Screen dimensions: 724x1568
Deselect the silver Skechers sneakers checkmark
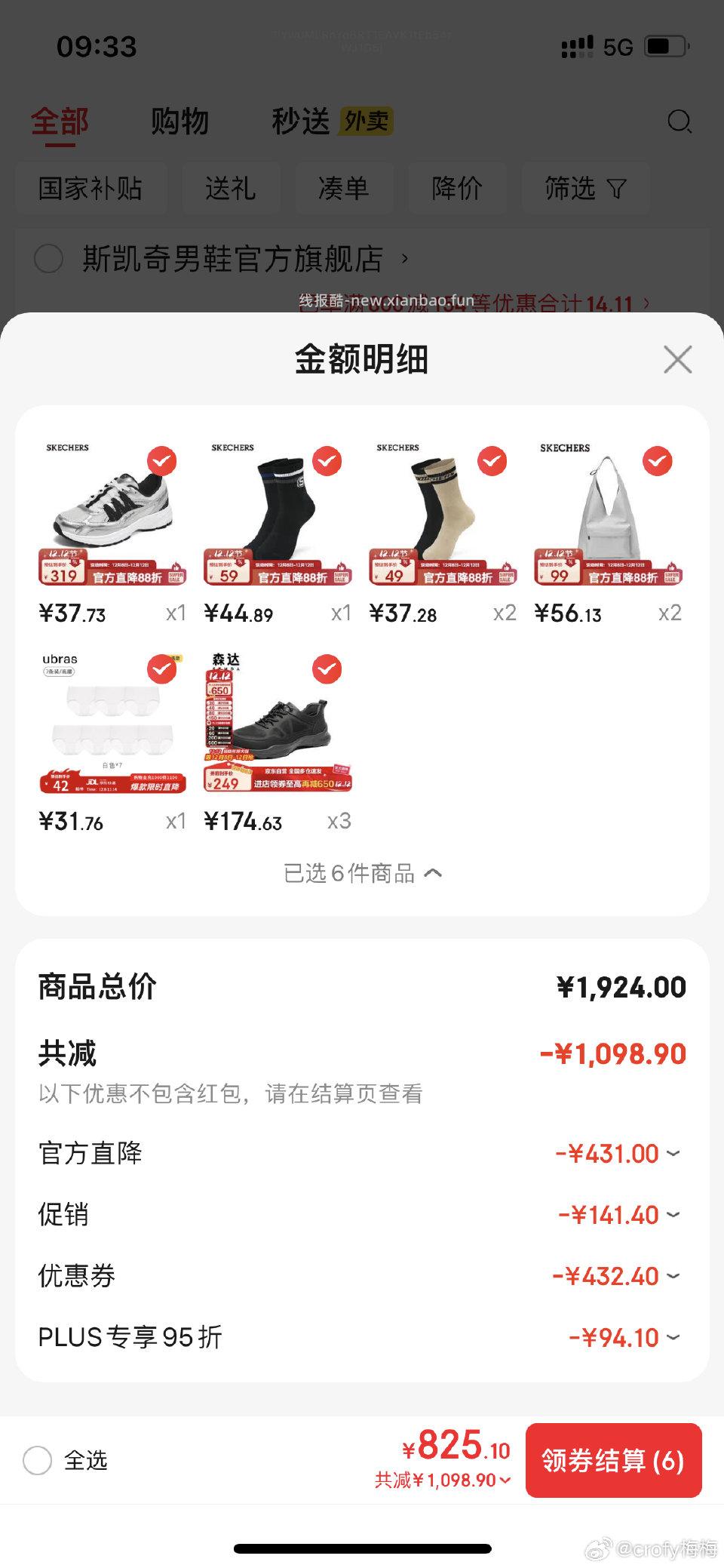(x=161, y=462)
